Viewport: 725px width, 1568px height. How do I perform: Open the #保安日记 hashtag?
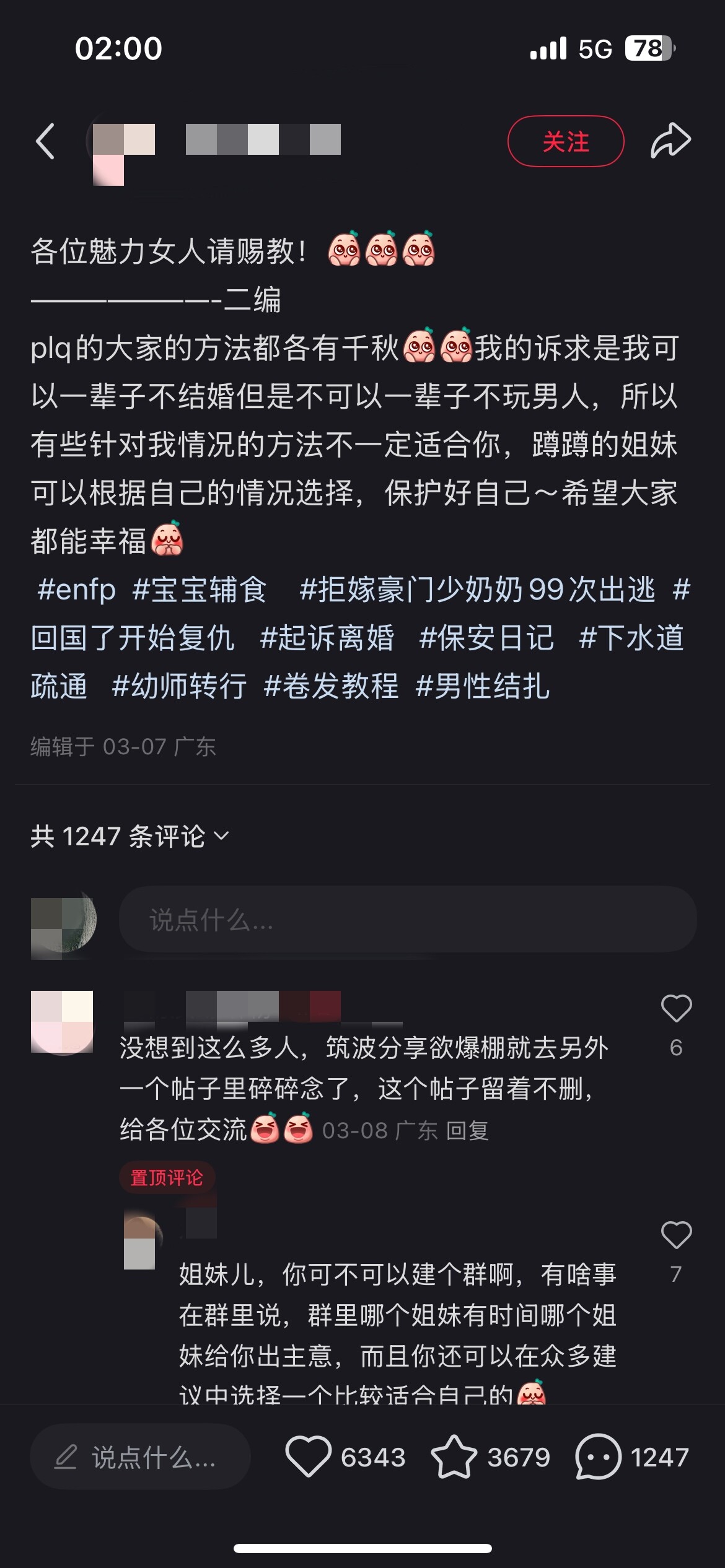click(486, 637)
